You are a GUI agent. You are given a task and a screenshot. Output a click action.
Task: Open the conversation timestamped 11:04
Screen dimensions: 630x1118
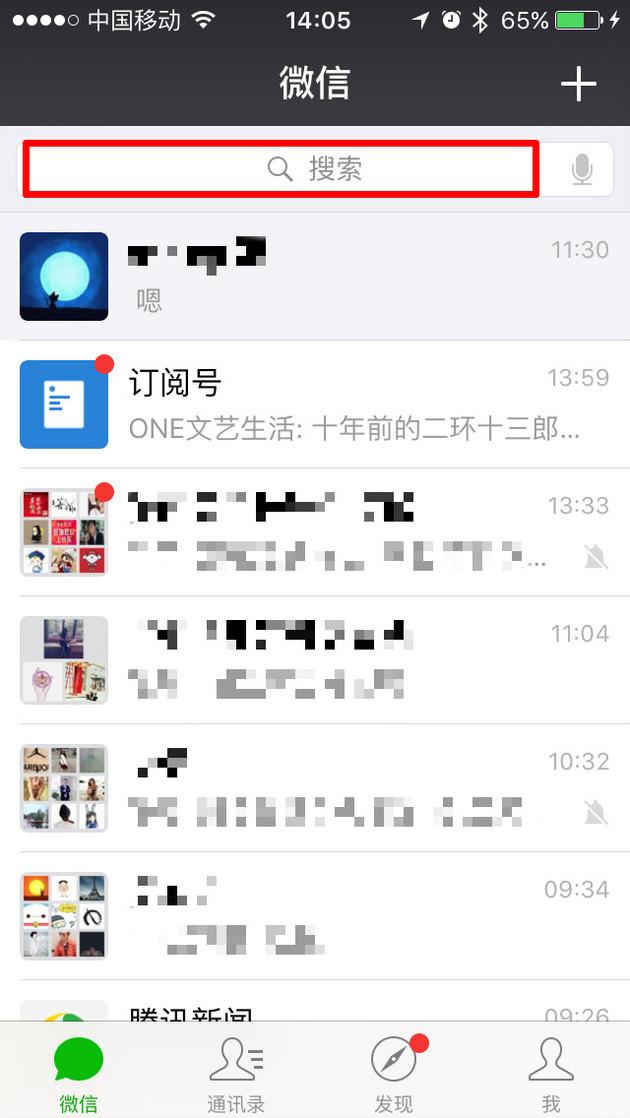[315, 660]
